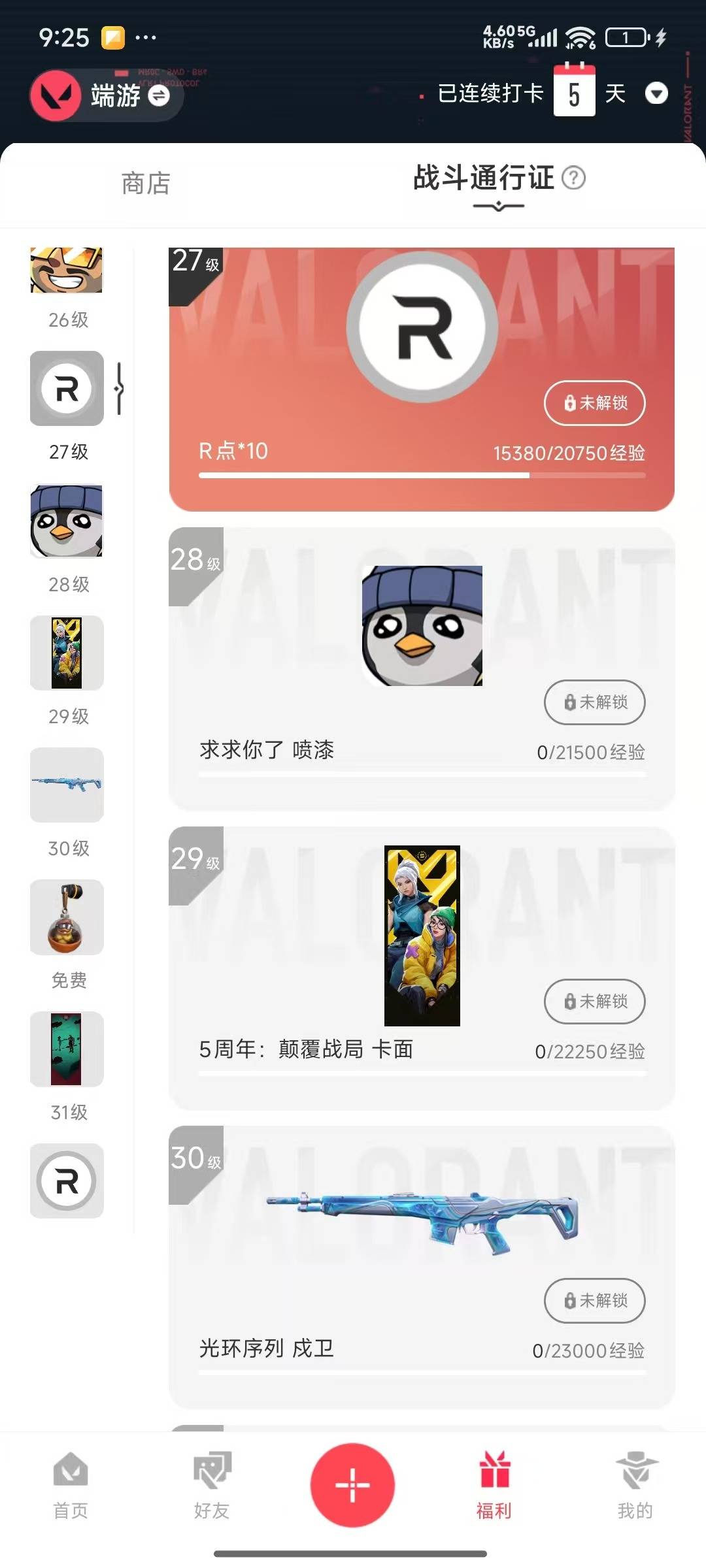
Task: Switch to the 商店 tab
Action: [x=146, y=184]
